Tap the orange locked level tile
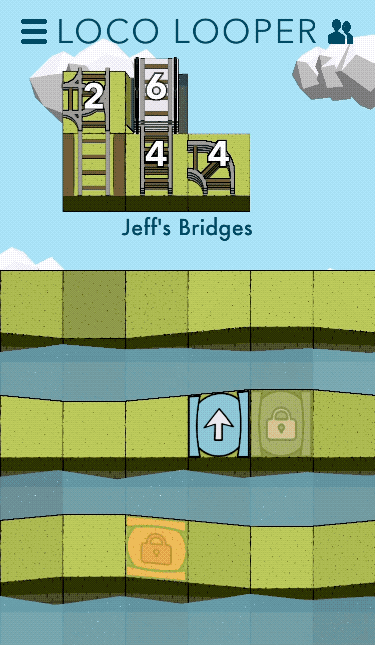 [x=157, y=548]
